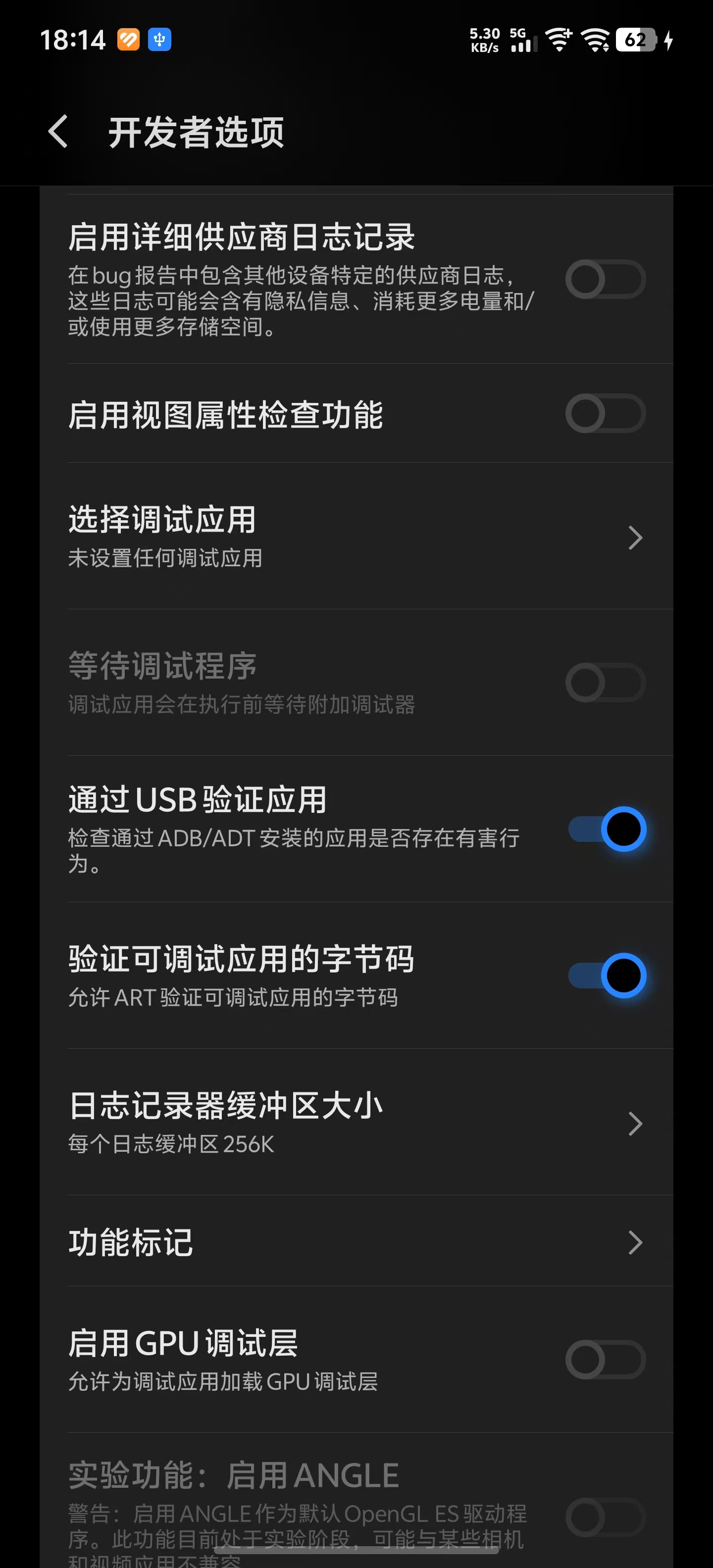The image size is (713, 1568).
Task: Go back from 开发者选项
Action: [x=58, y=132]
